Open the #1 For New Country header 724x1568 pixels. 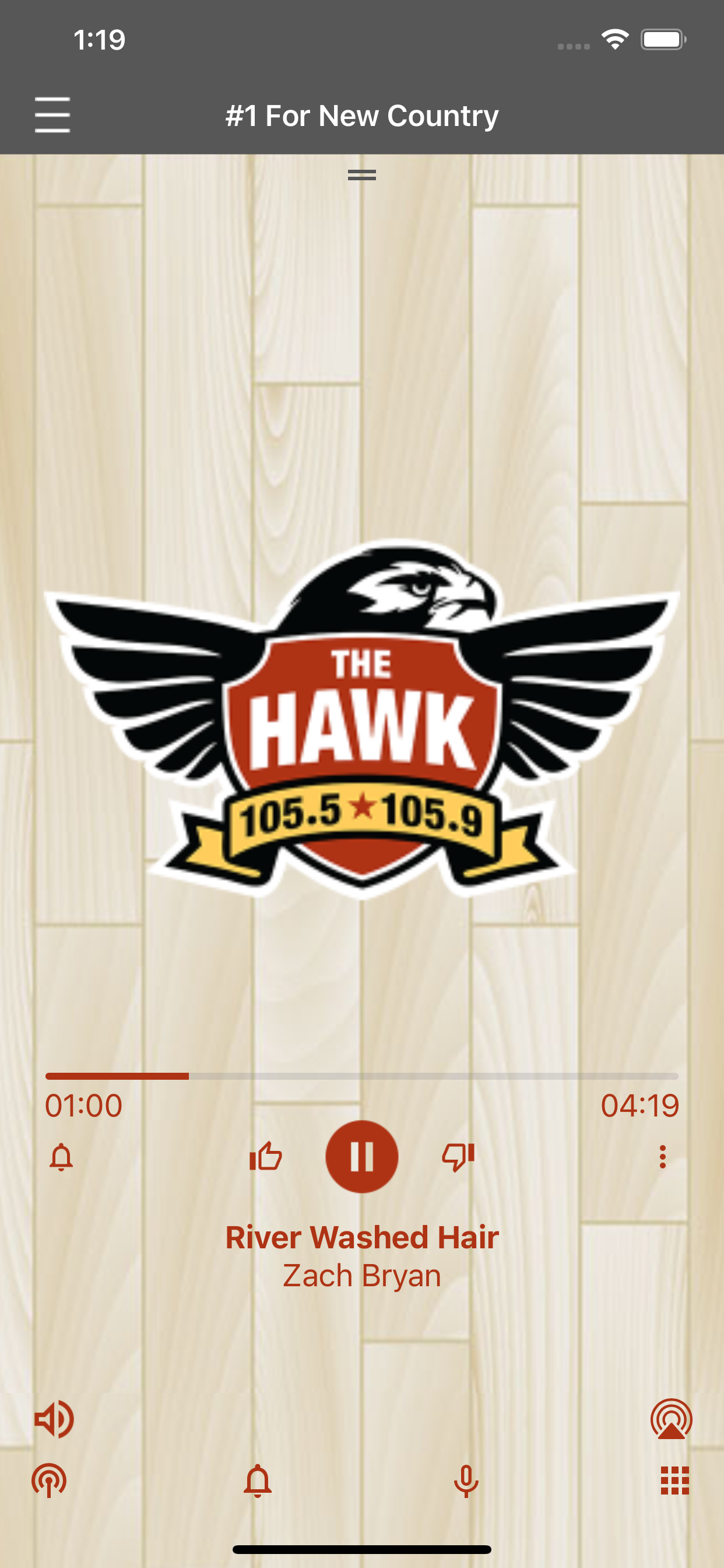(361, 114)
